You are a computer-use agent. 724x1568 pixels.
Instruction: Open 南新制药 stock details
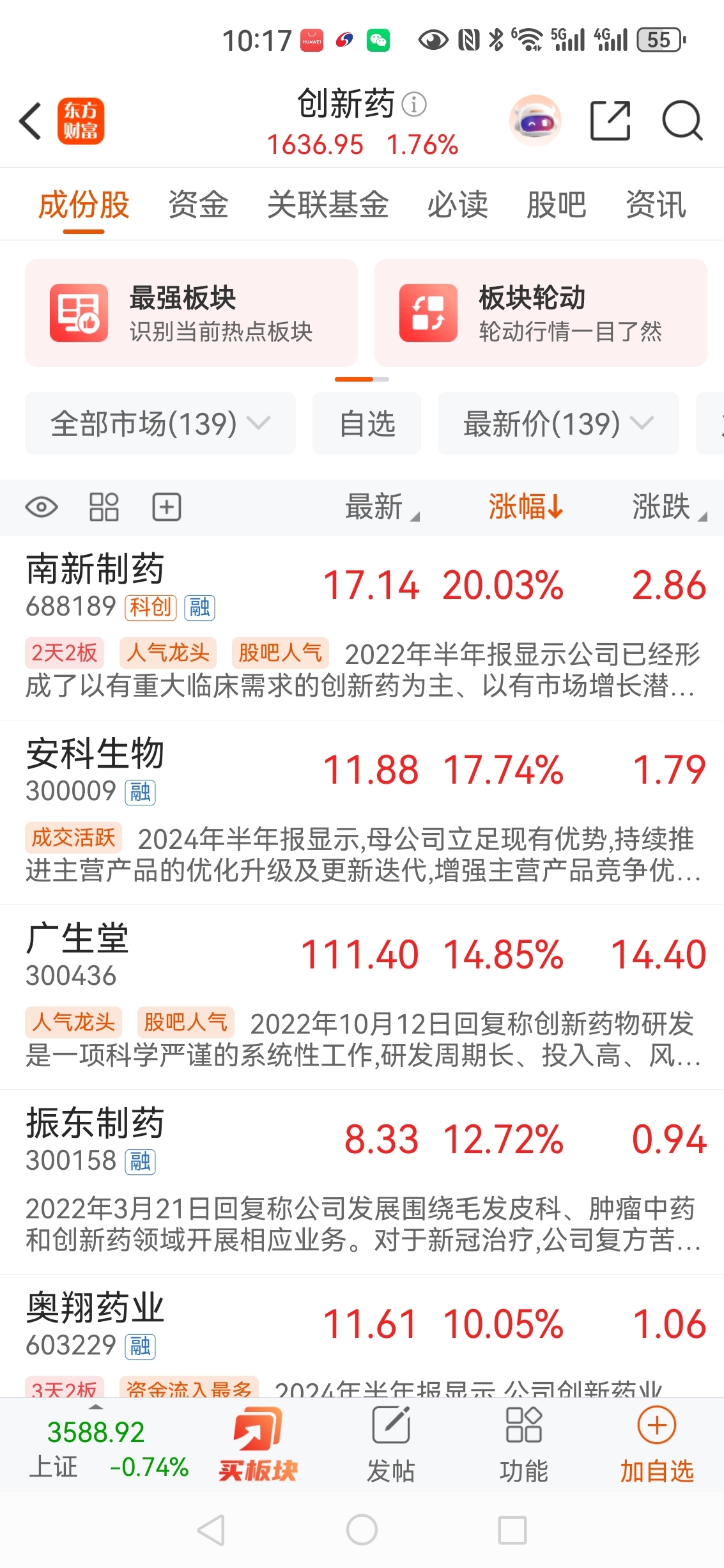pos(362,628)
